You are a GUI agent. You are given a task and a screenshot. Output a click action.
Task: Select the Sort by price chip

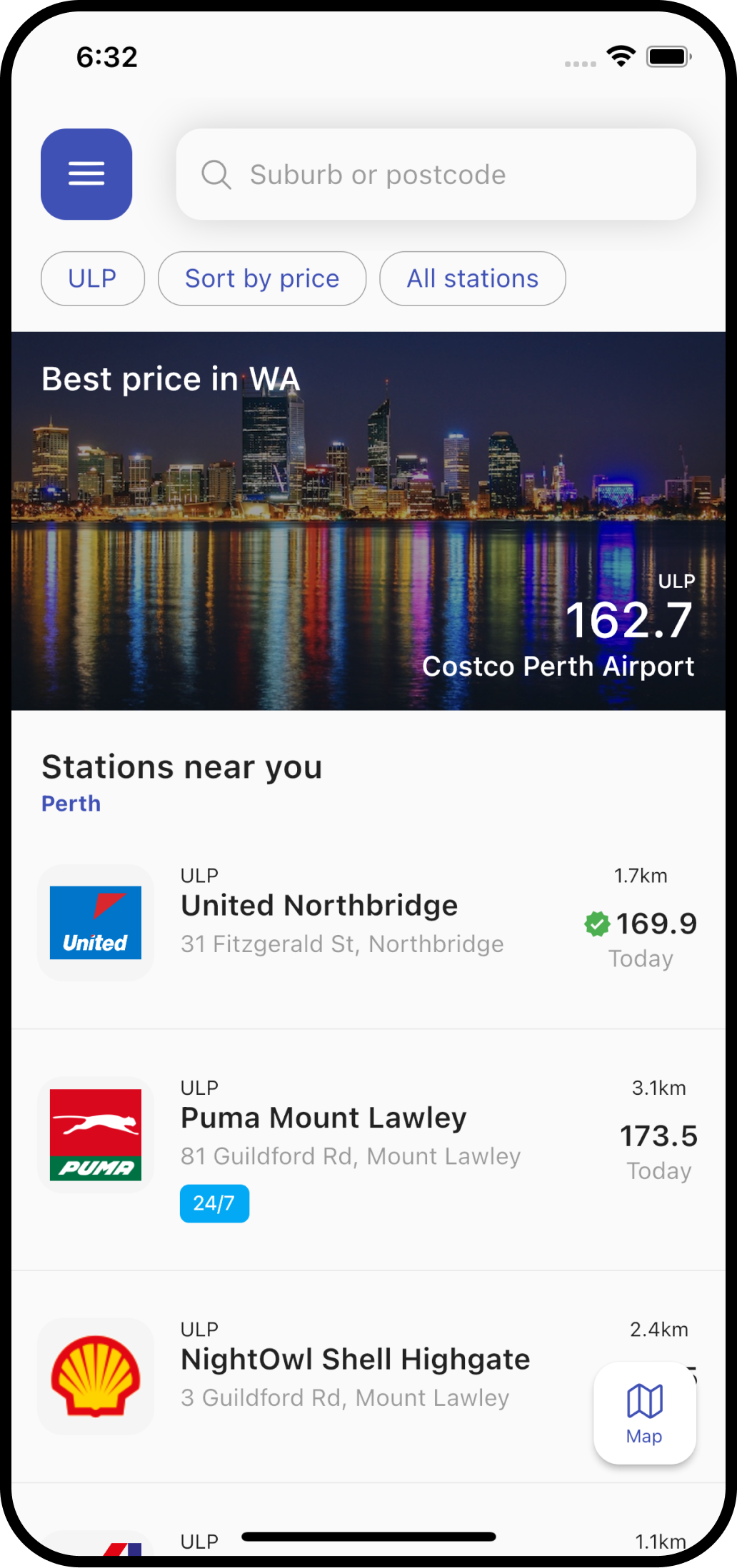point(262,278)
